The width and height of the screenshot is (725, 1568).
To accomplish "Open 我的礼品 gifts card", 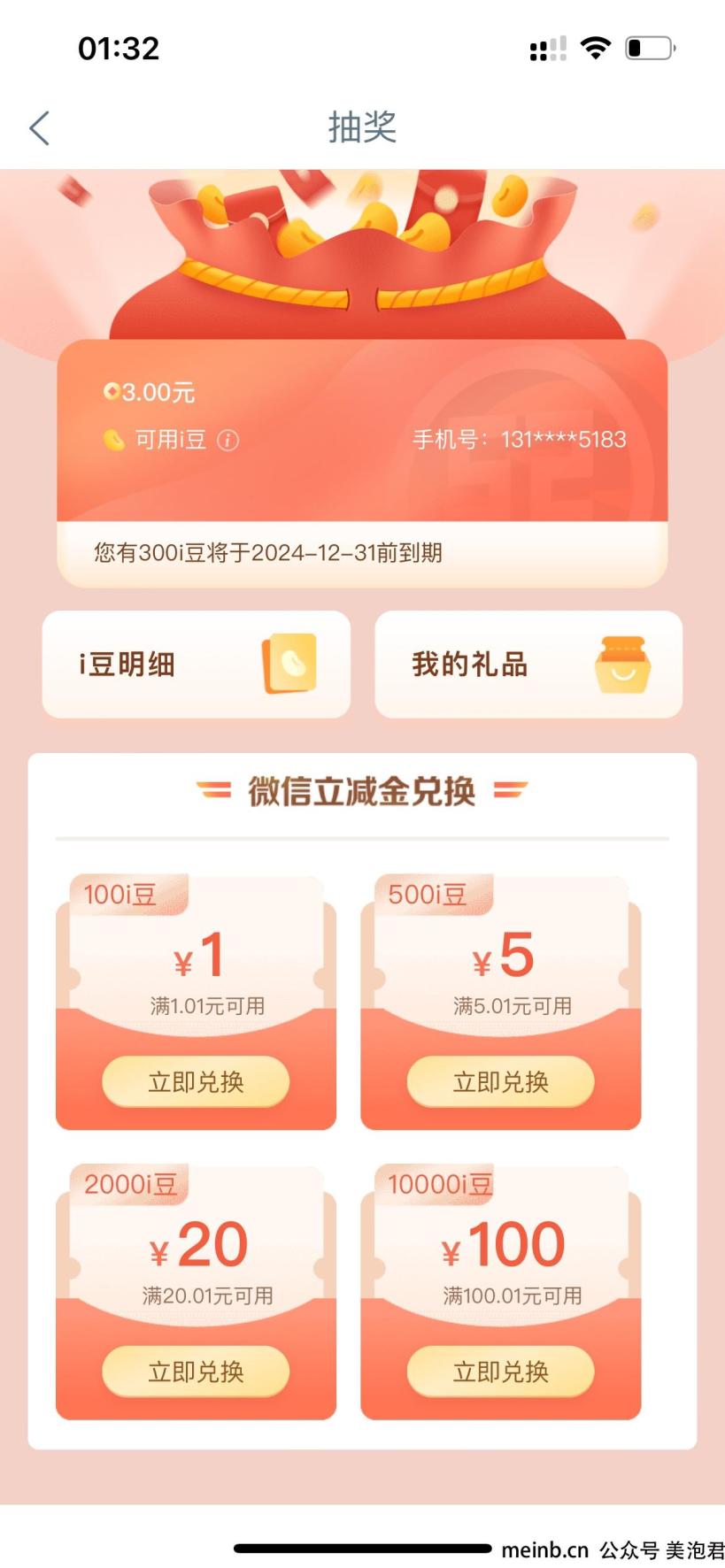I will (528, 664).
